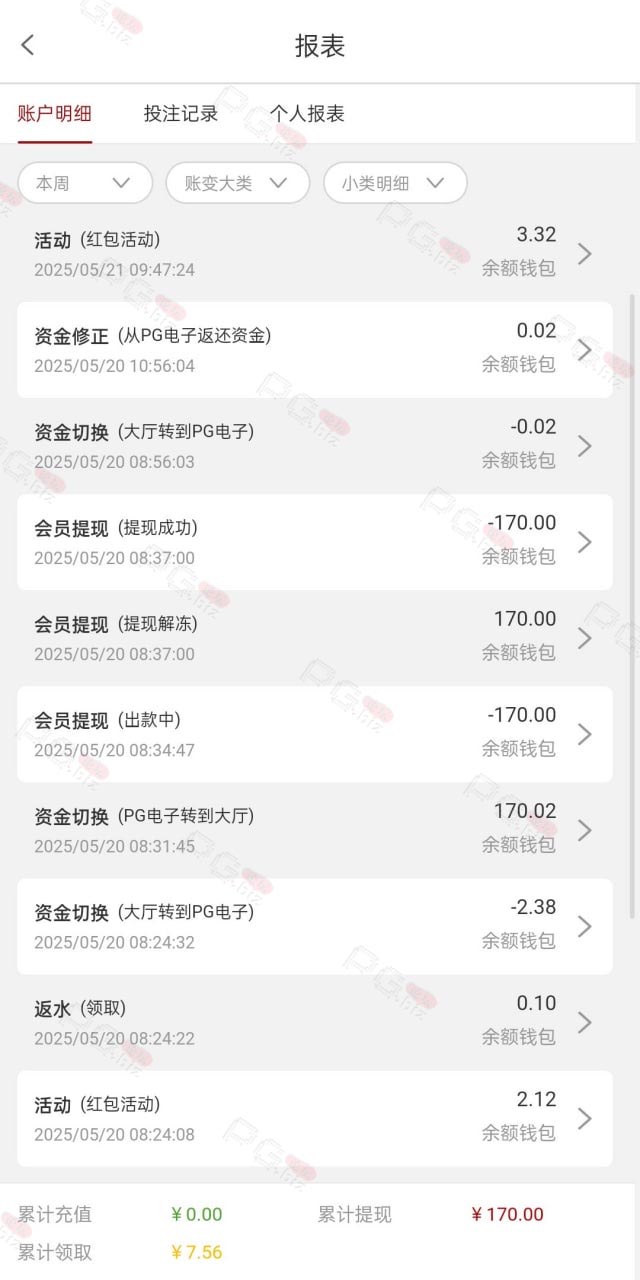View the 提现解冻 170.00 record
This screenshot has height=1280, width=640.
(x=315, y=638)
